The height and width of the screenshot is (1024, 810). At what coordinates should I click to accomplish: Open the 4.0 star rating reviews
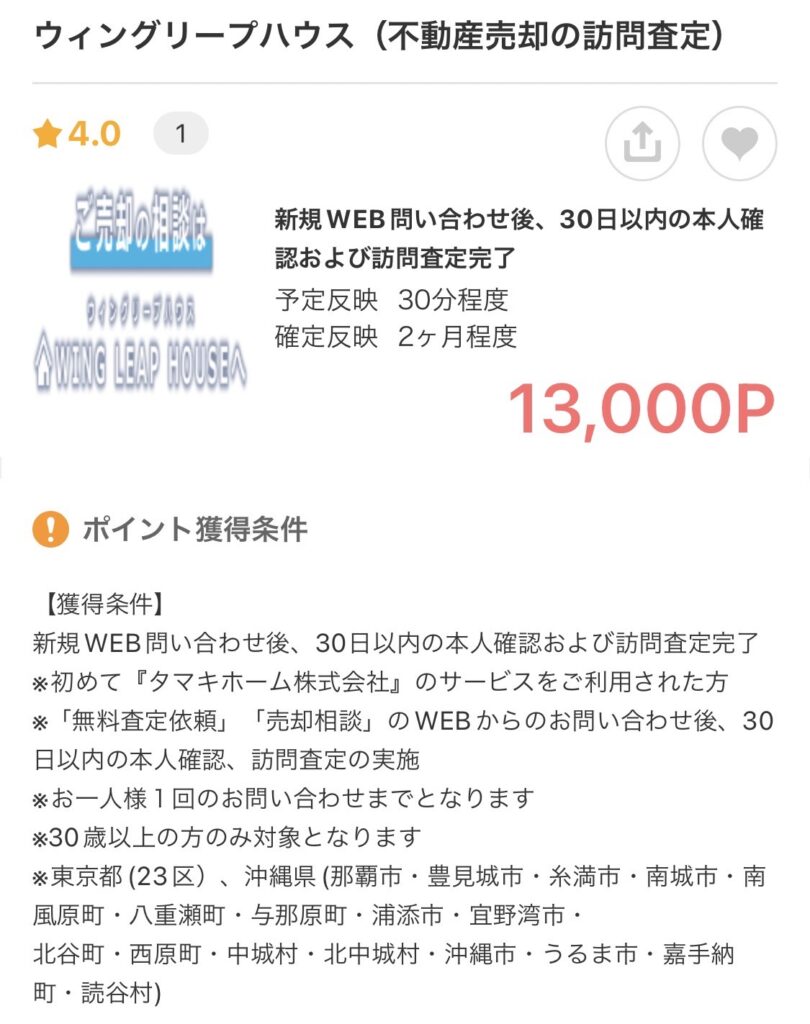coord(78,134)
